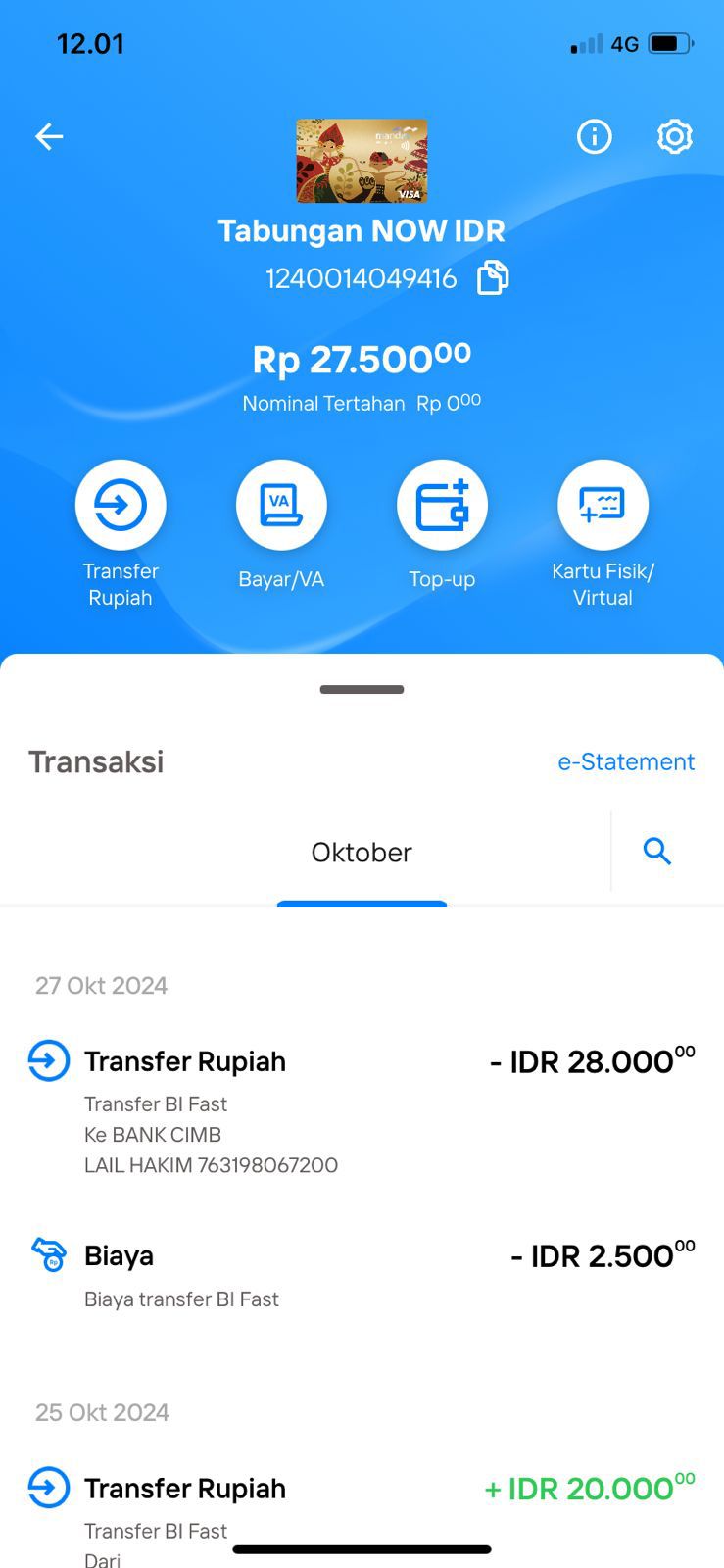Tap the bottom sheet drag handle

(x=362, y=689)
